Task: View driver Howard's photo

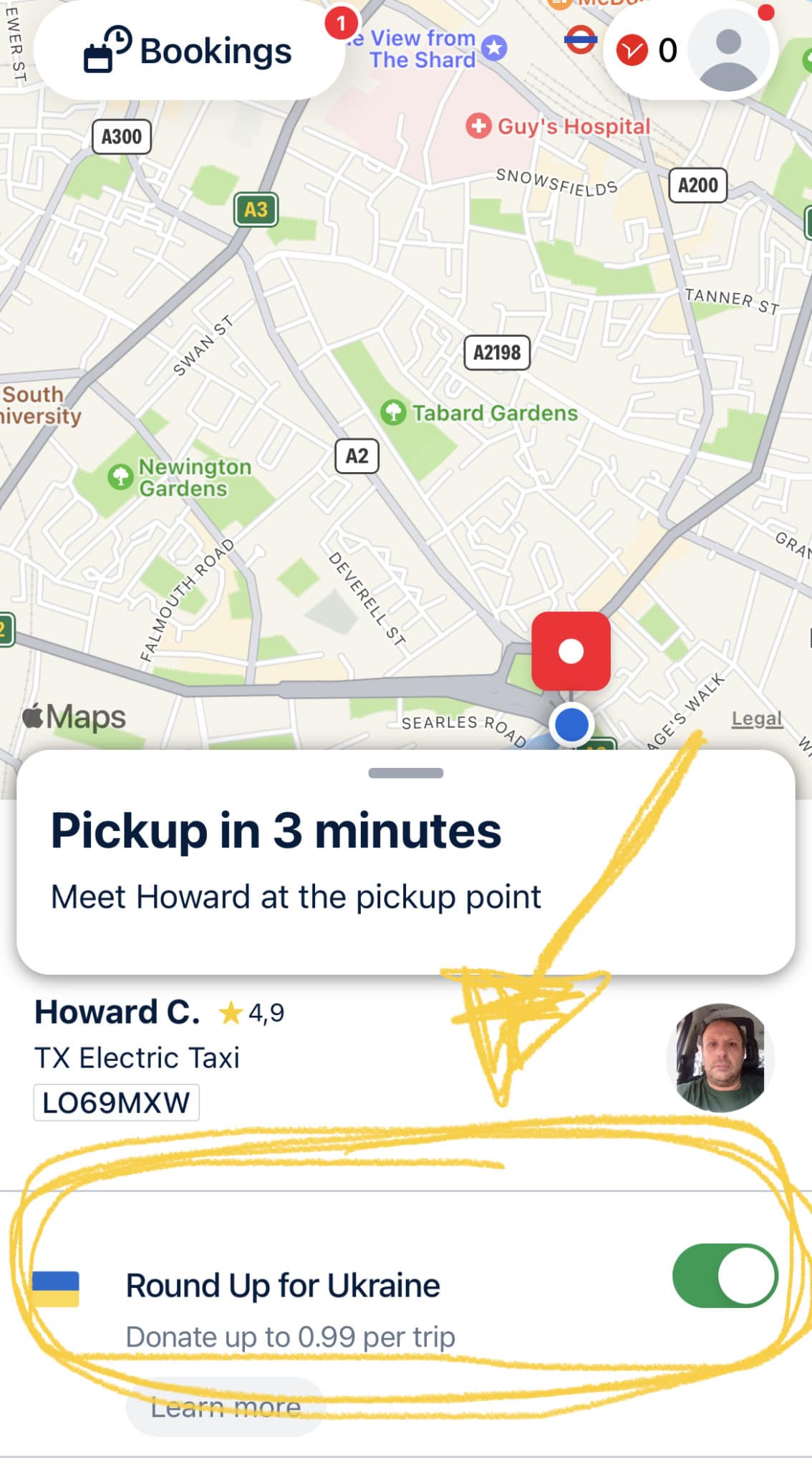Action: coord(720,1057)
